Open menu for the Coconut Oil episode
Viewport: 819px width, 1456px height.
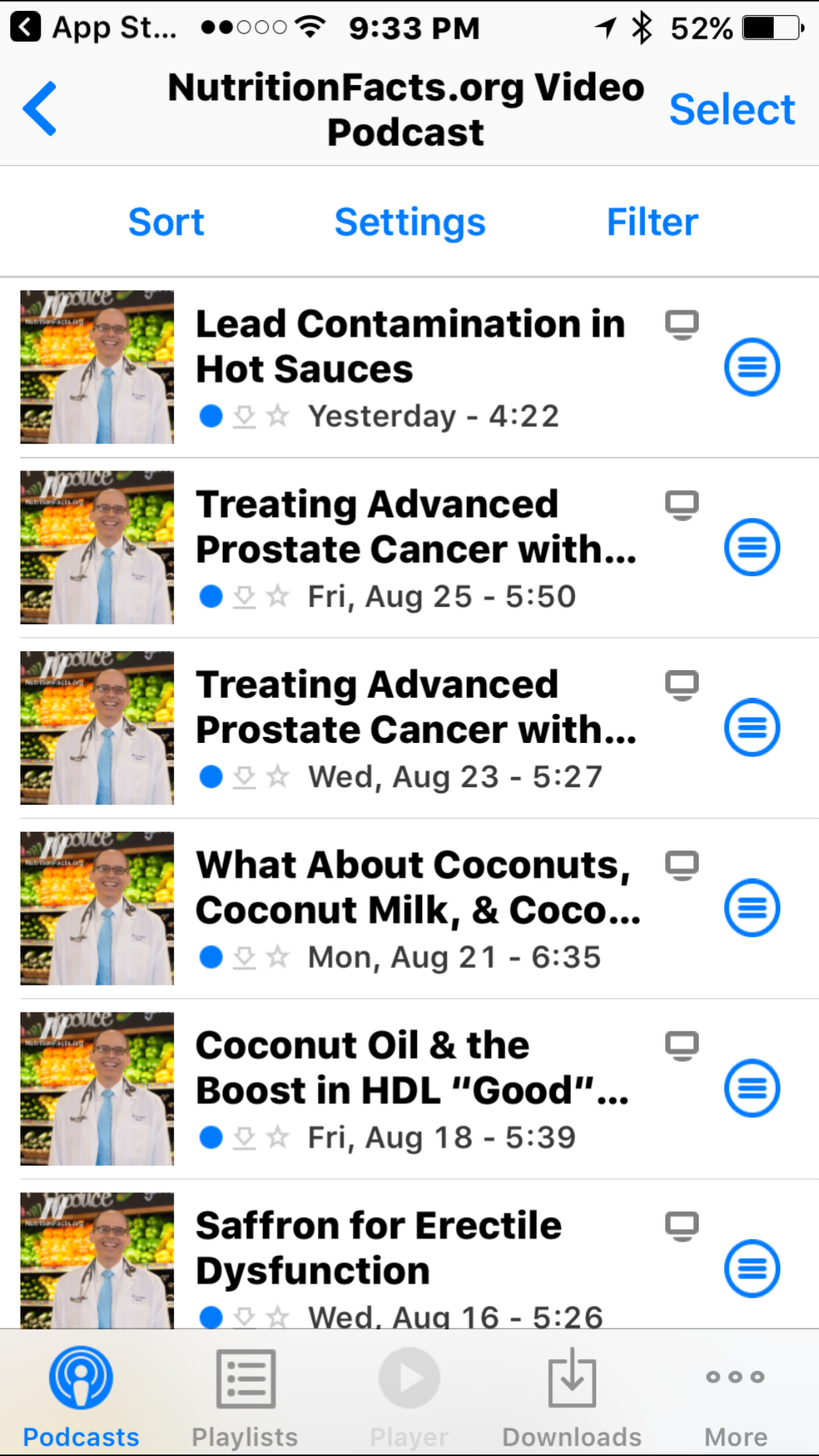click(752, 1088)
